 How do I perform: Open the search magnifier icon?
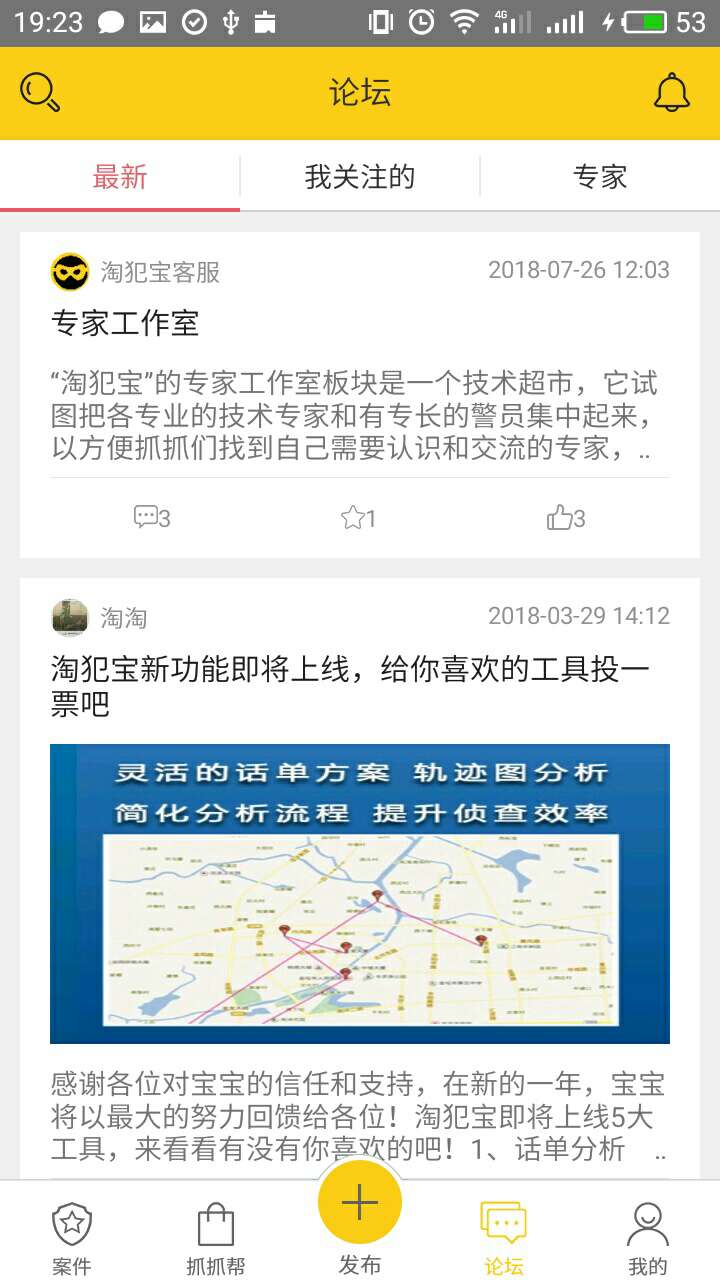[x=40, y=93]
